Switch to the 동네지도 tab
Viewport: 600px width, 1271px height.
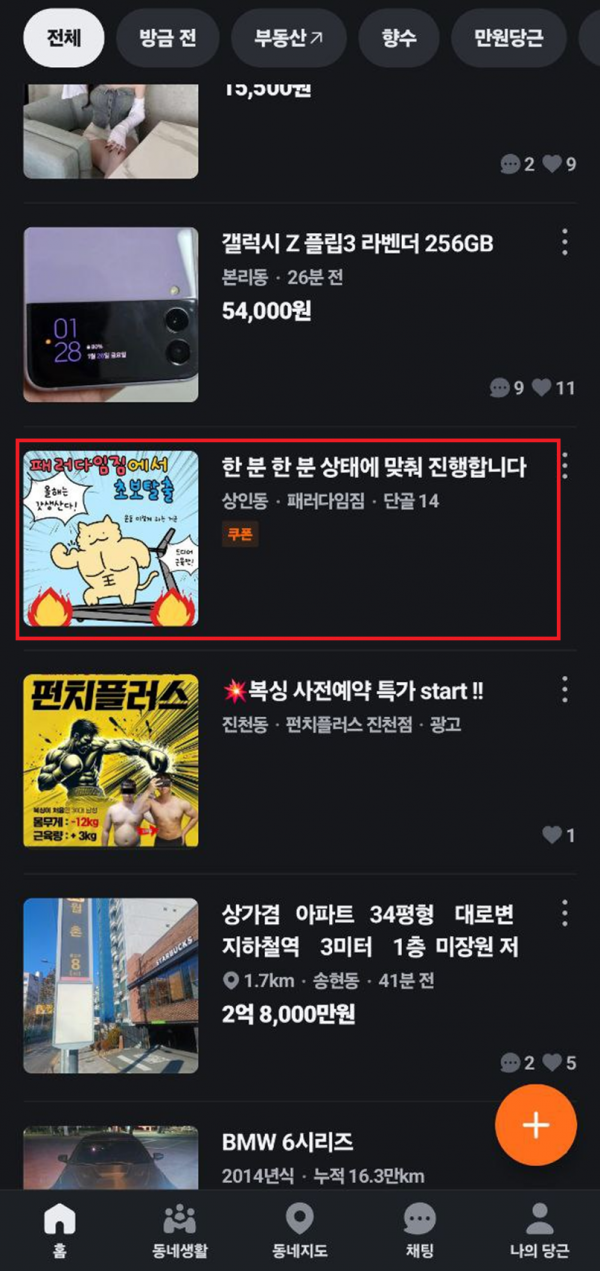click(299, 1230)
